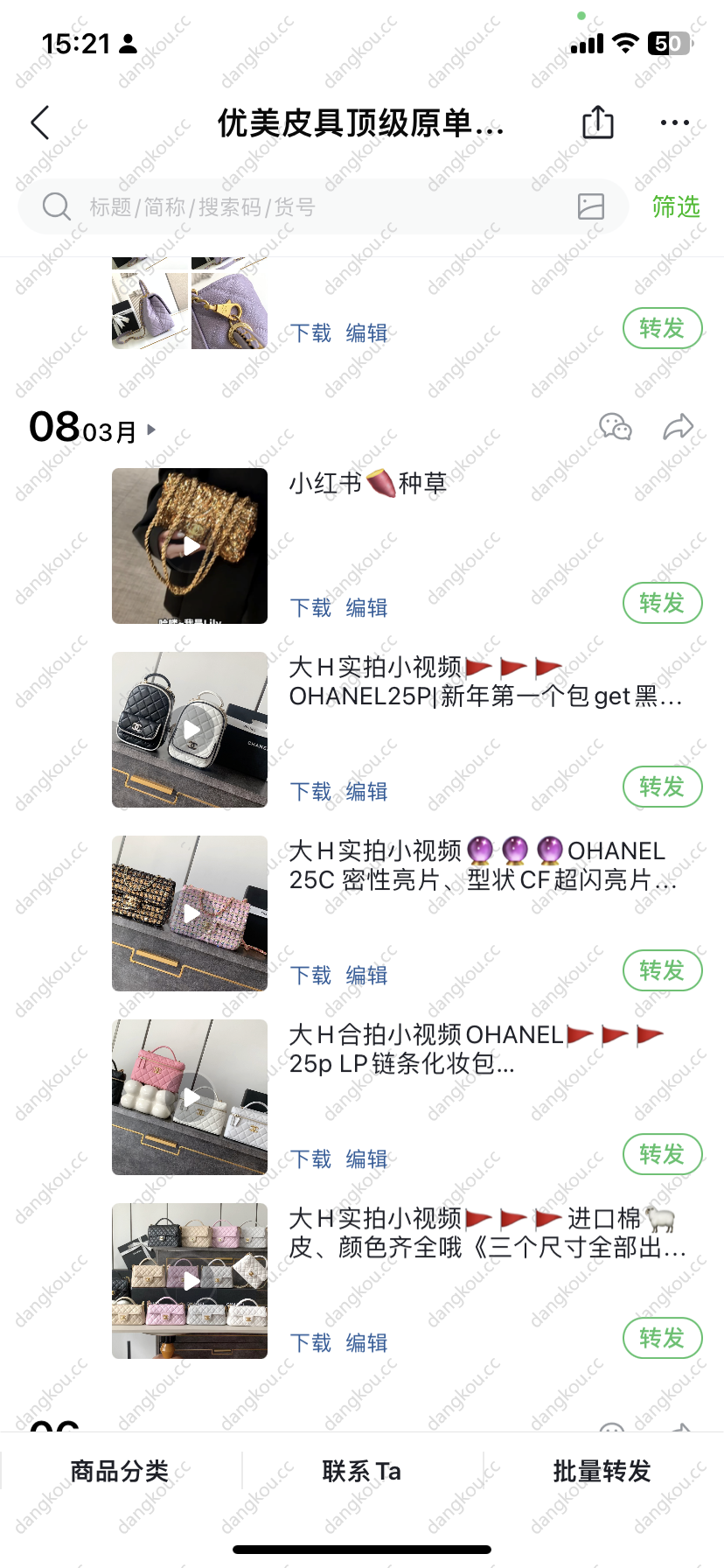The image size is (724, 1568).
Task: Download the 新年第一个包 post
Action: [310, 791]
